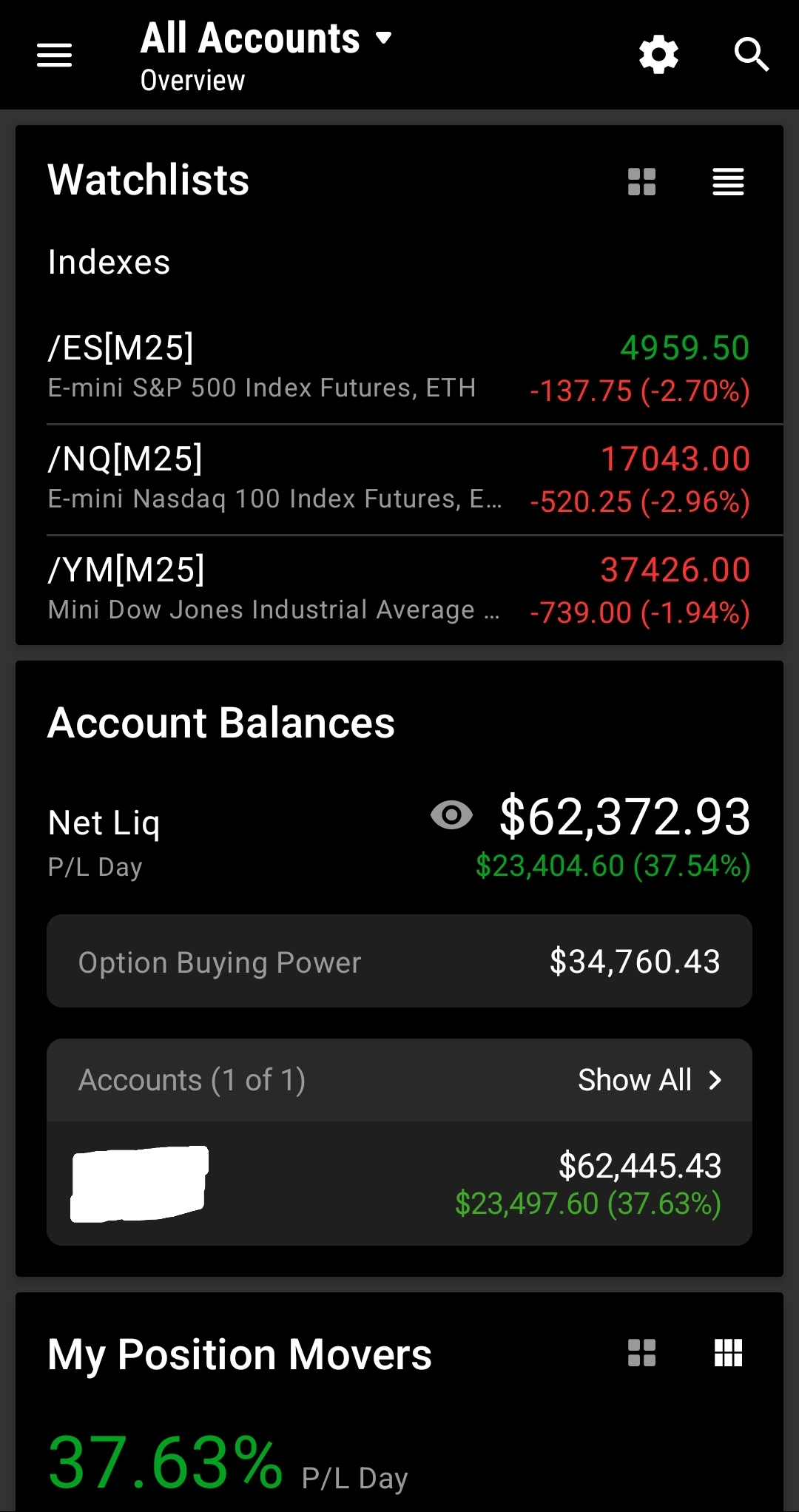Open the settings gear
The height and width of the screenshot is (1512, 799).
click(x=658, y=55)
